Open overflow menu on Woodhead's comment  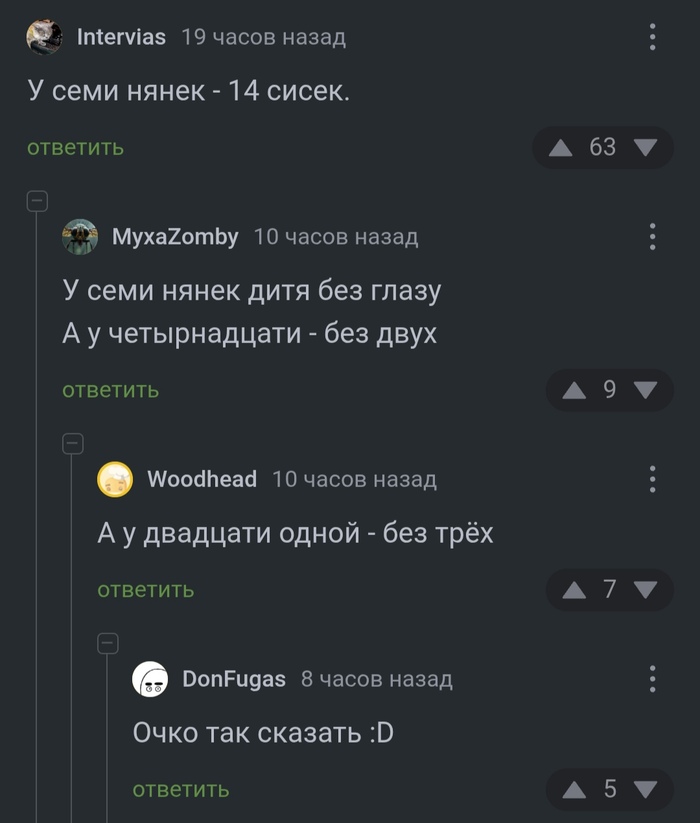(652, 479)
